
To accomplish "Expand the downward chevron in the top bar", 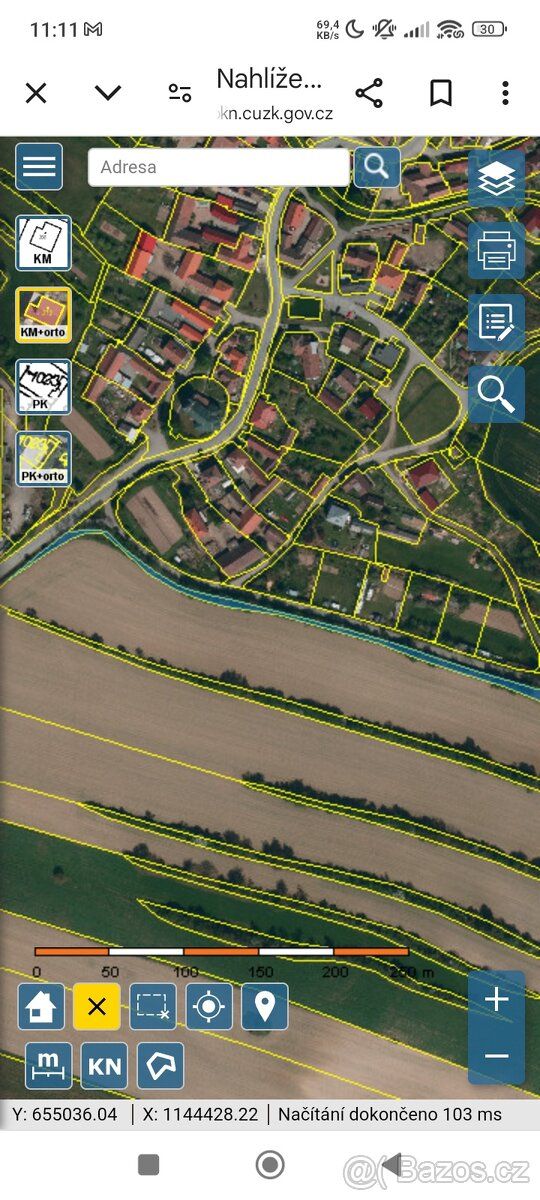I will [x=108, y=94].
